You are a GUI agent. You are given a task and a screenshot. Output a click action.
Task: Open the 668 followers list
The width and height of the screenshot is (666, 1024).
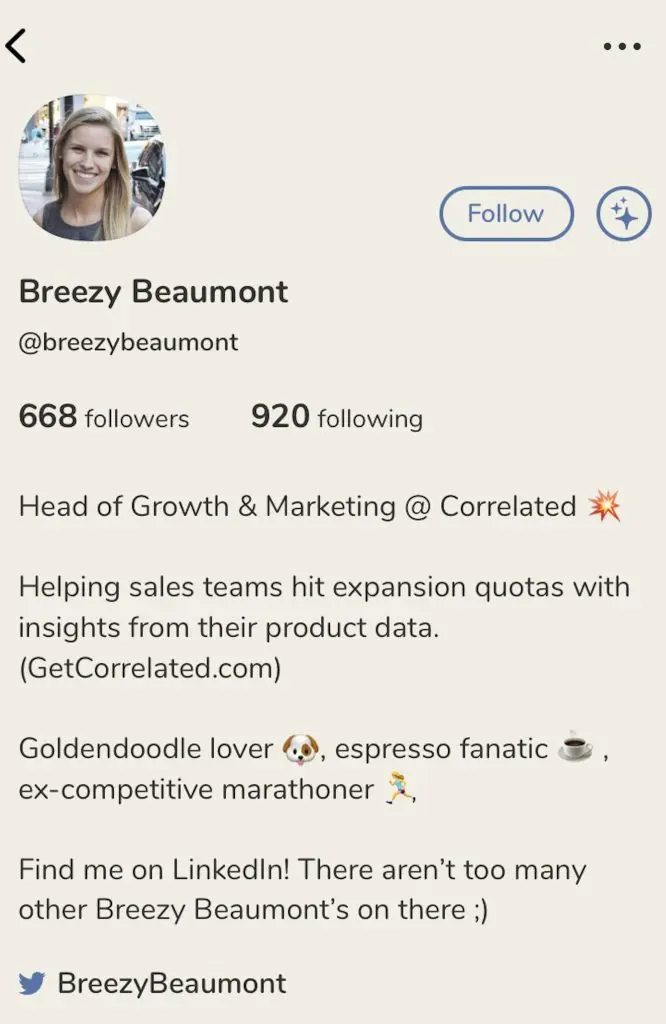click(104, 417)
